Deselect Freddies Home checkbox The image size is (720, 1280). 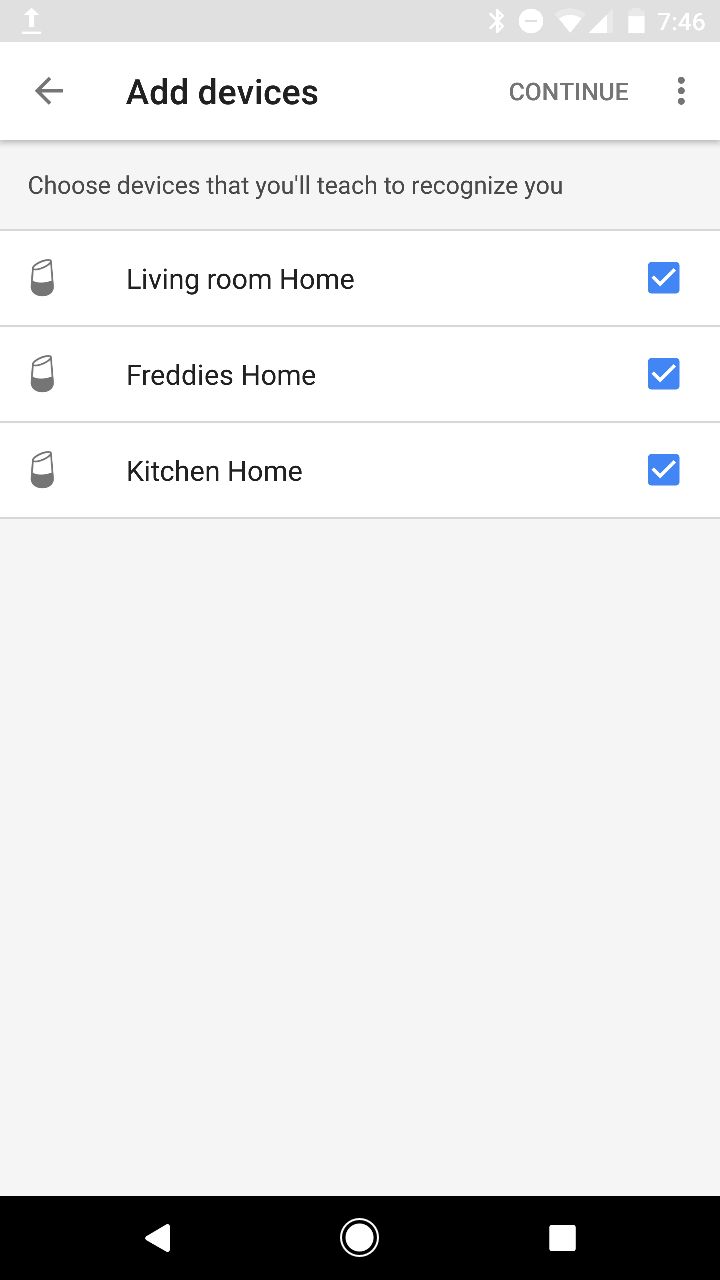coord(663,374)
